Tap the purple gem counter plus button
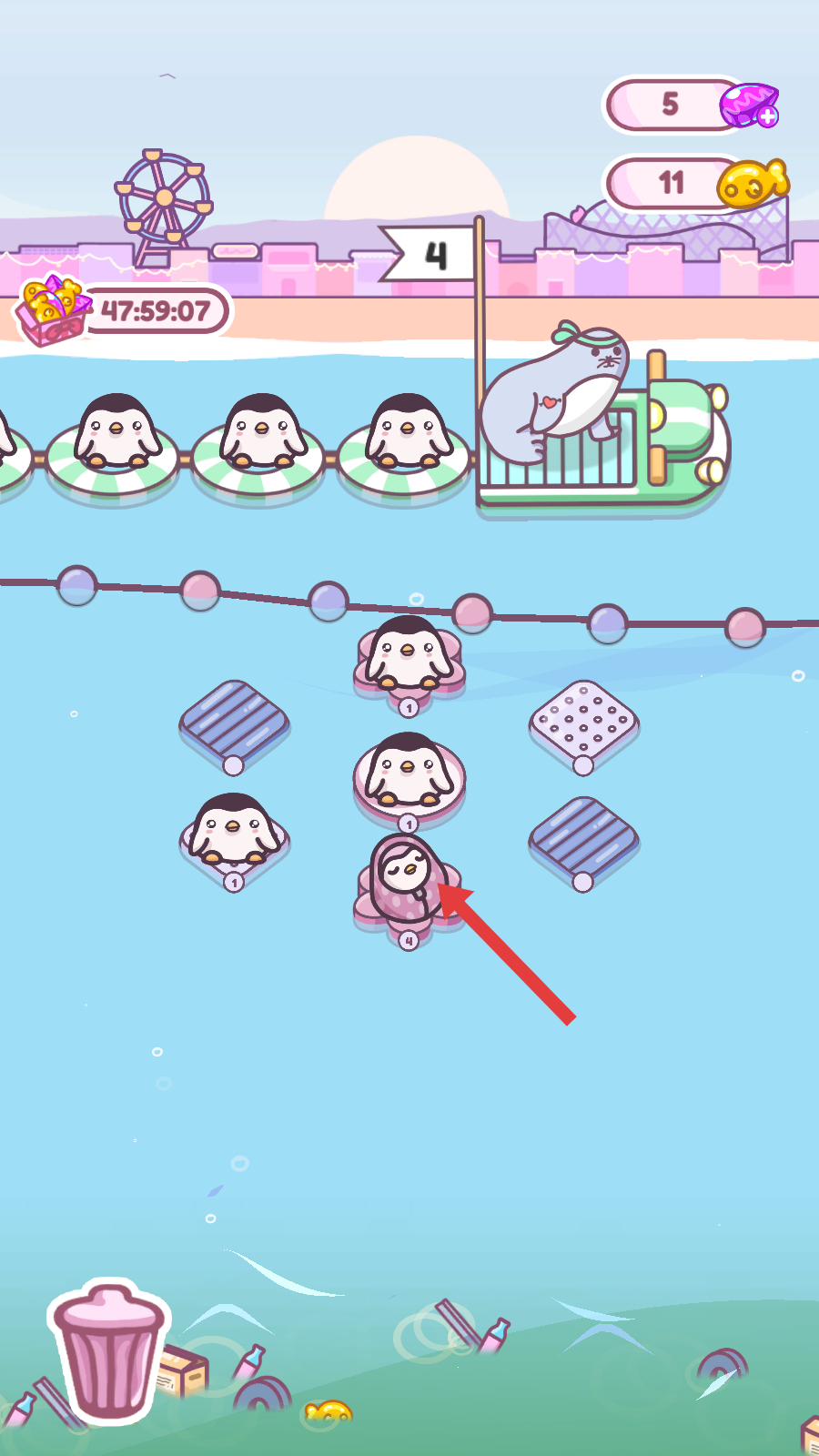819x1456 pixels. 768,116
